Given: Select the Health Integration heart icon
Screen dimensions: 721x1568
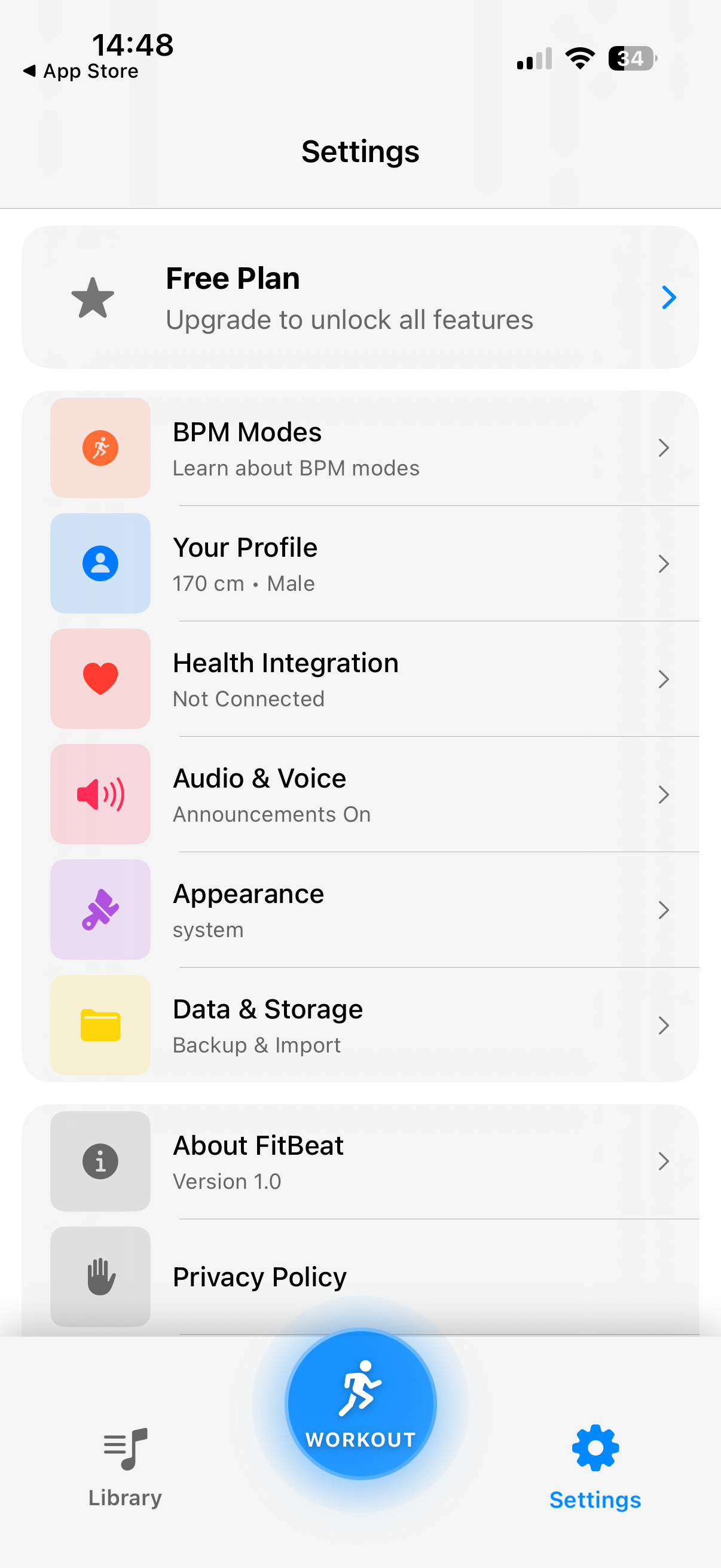Looking at the screenshot, I should 100,679.
